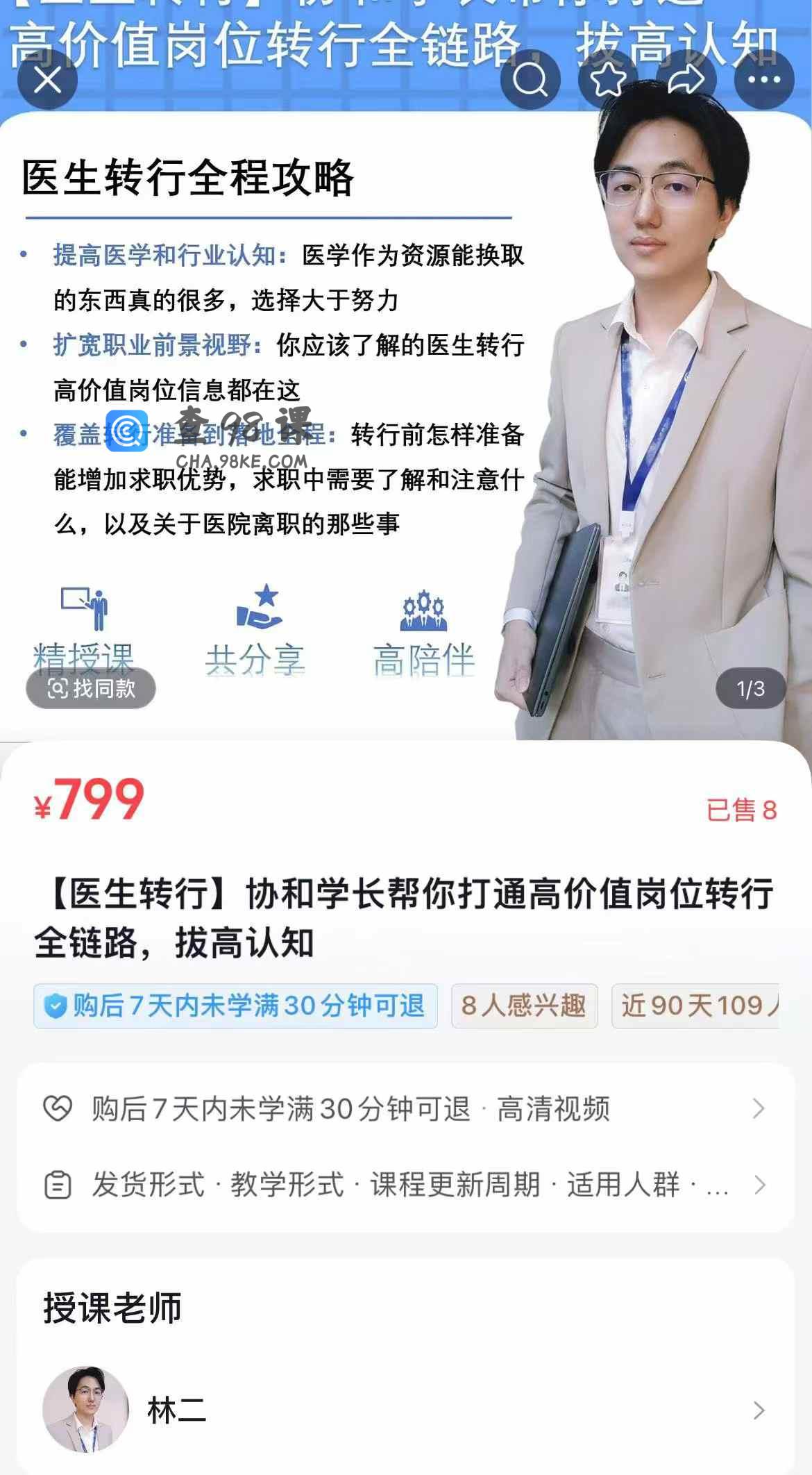Expand delivery and teaching format details
This screenshot has height=1475, width=812.
(x=406, y=1185)
